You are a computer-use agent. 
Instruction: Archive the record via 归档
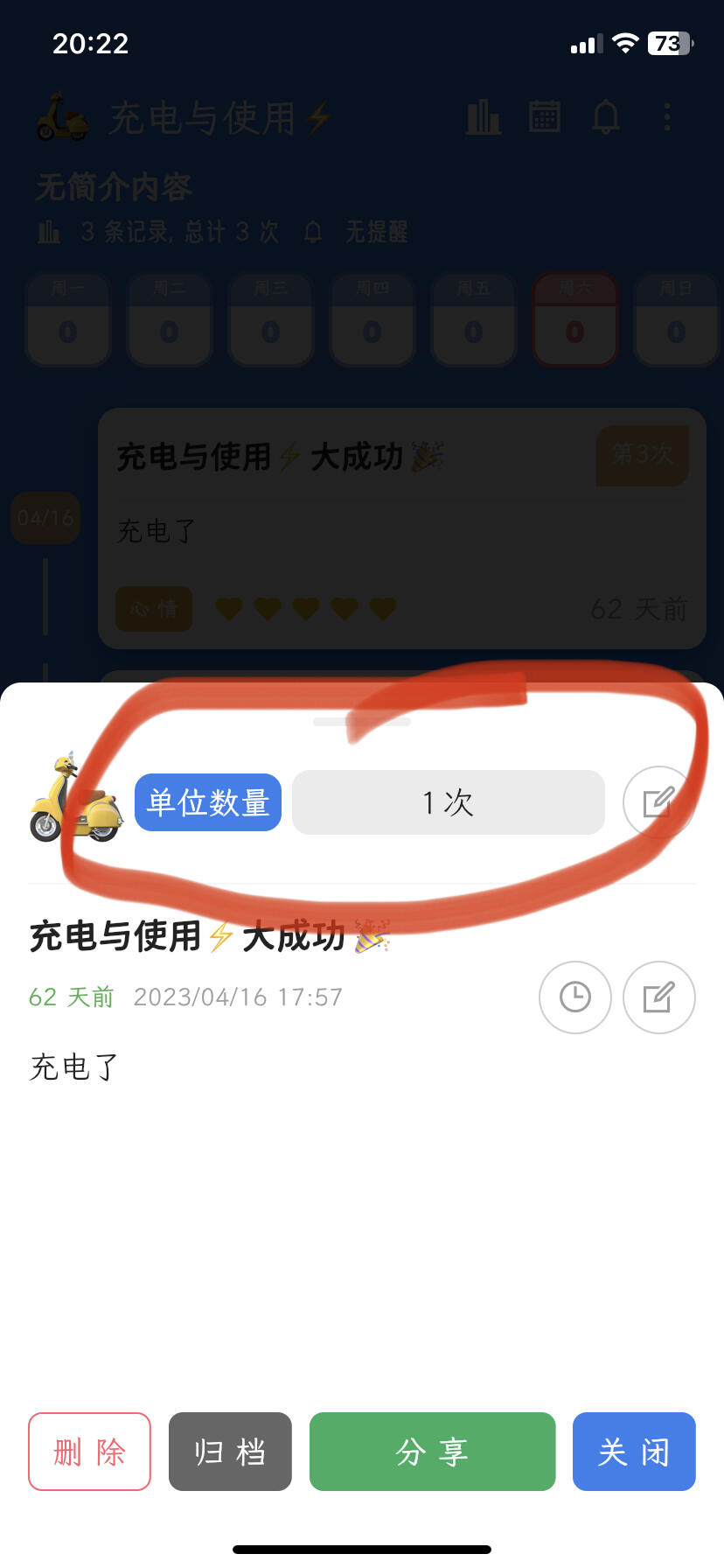pos(230,1452)
